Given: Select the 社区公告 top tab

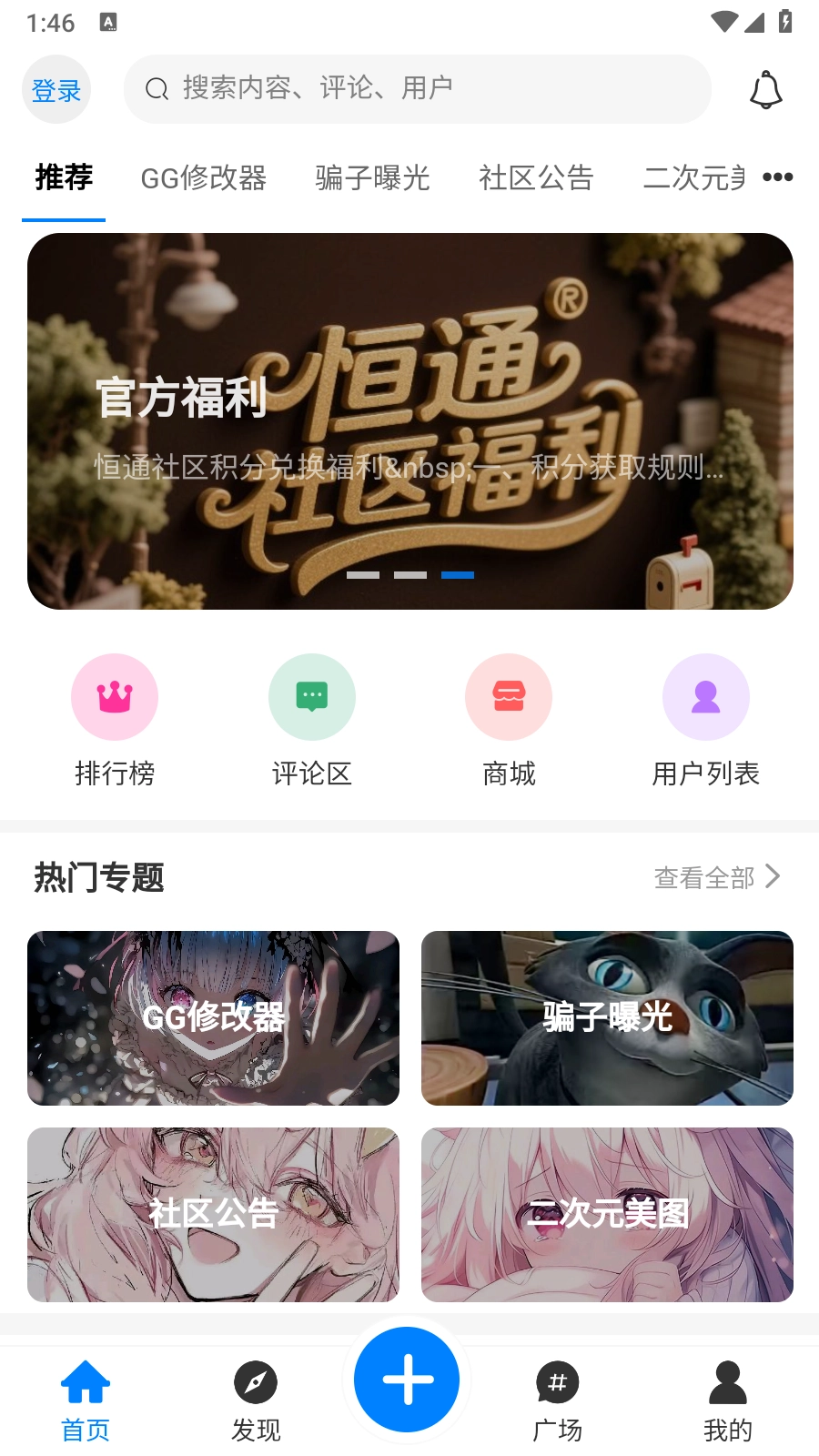Looking at the screenshot, I should [x=536, y=177].
